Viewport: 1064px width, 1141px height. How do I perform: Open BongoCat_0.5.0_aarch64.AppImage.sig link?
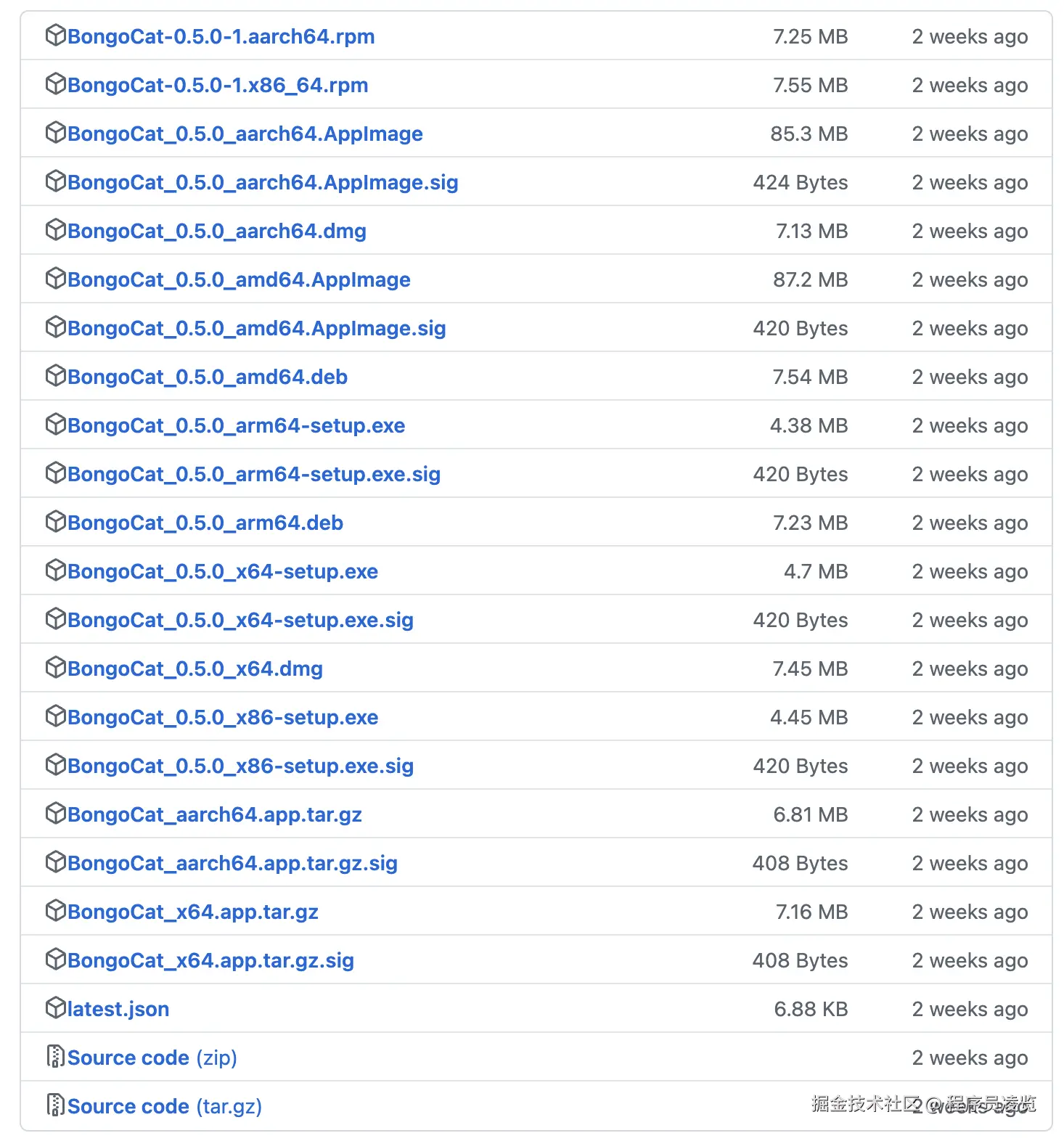(262, 182)
